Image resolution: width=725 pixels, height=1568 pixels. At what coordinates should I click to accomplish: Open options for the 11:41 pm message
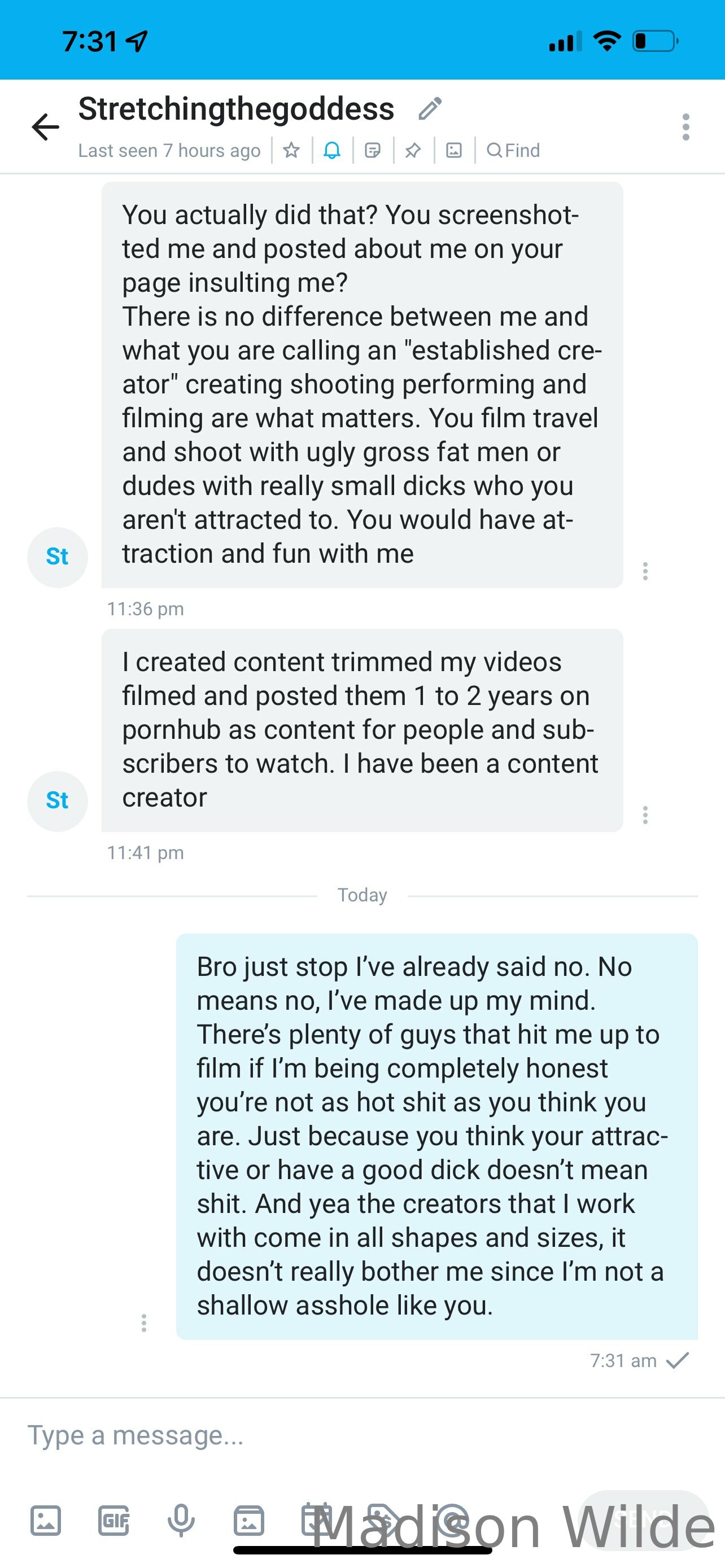645,815
